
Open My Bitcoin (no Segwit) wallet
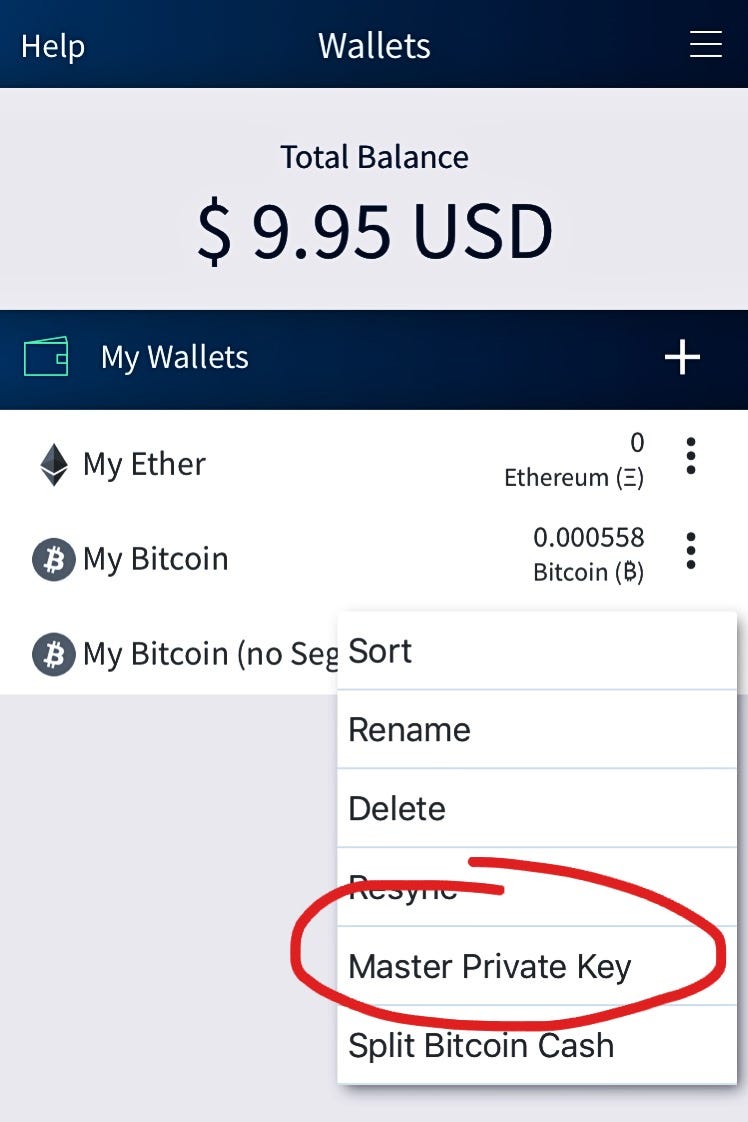tap(185, 654)
